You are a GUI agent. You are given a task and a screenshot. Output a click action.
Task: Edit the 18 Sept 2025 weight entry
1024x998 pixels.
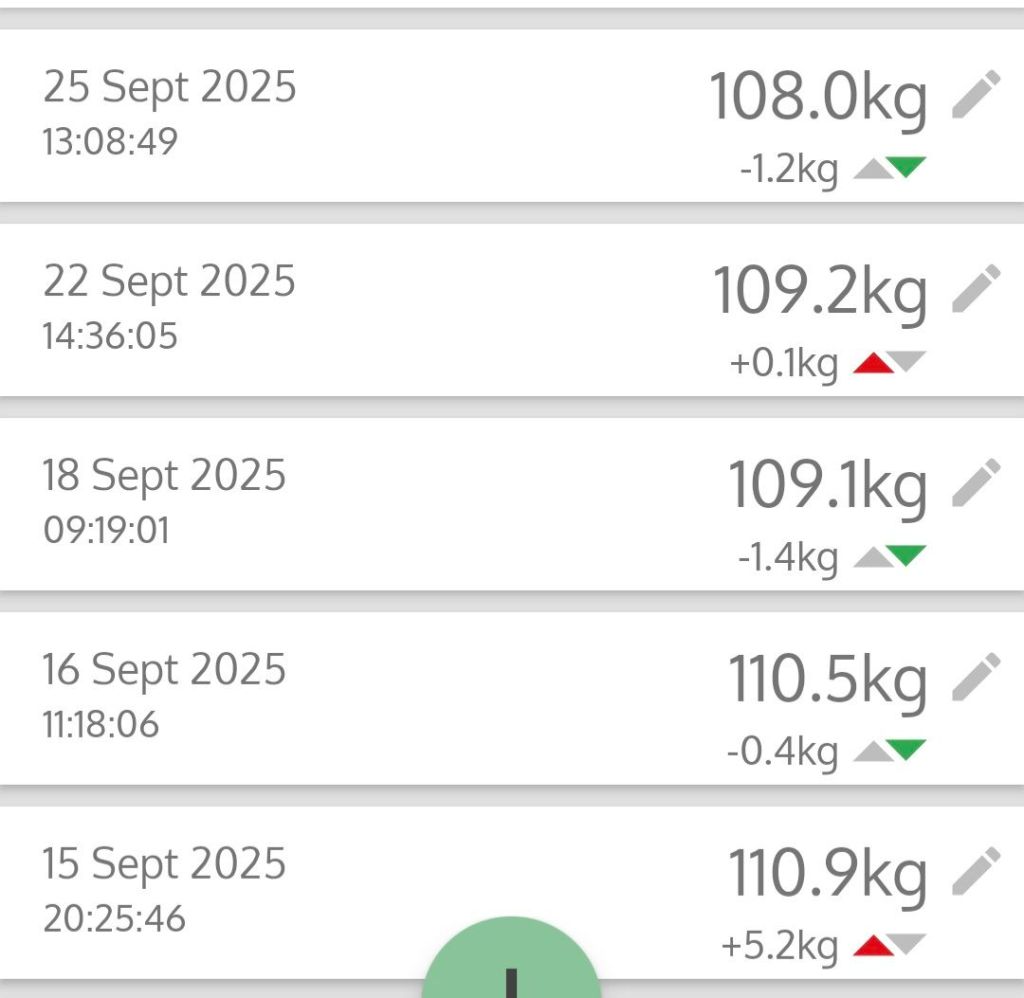click(975, 483)
